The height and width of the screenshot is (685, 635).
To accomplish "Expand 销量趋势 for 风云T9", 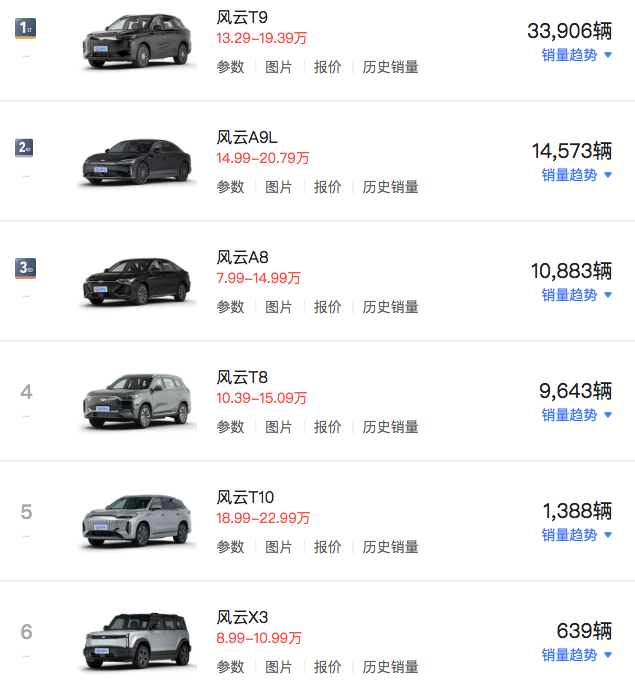I will (x=576, y=55).
